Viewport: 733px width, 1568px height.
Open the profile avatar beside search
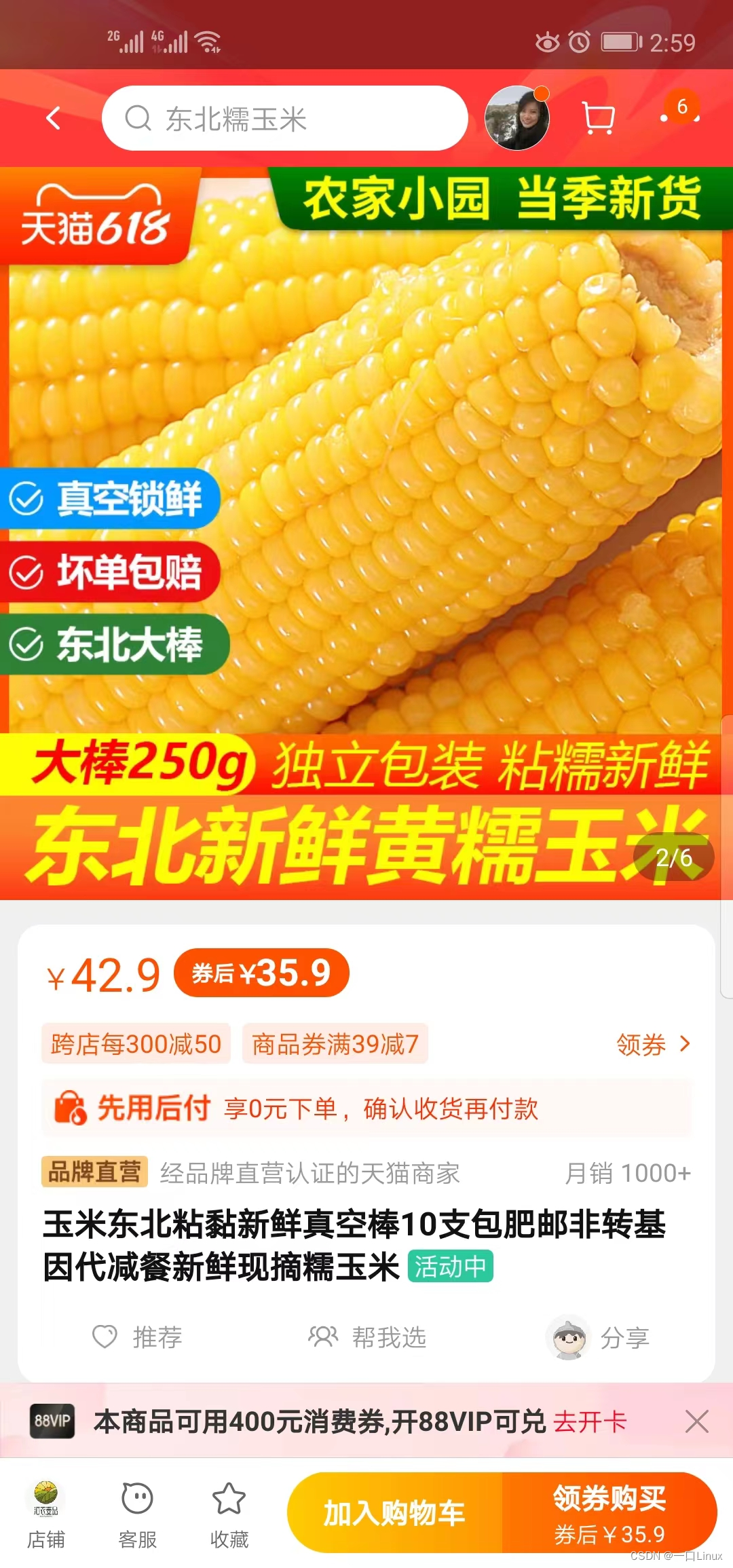(x=517, y=118)
